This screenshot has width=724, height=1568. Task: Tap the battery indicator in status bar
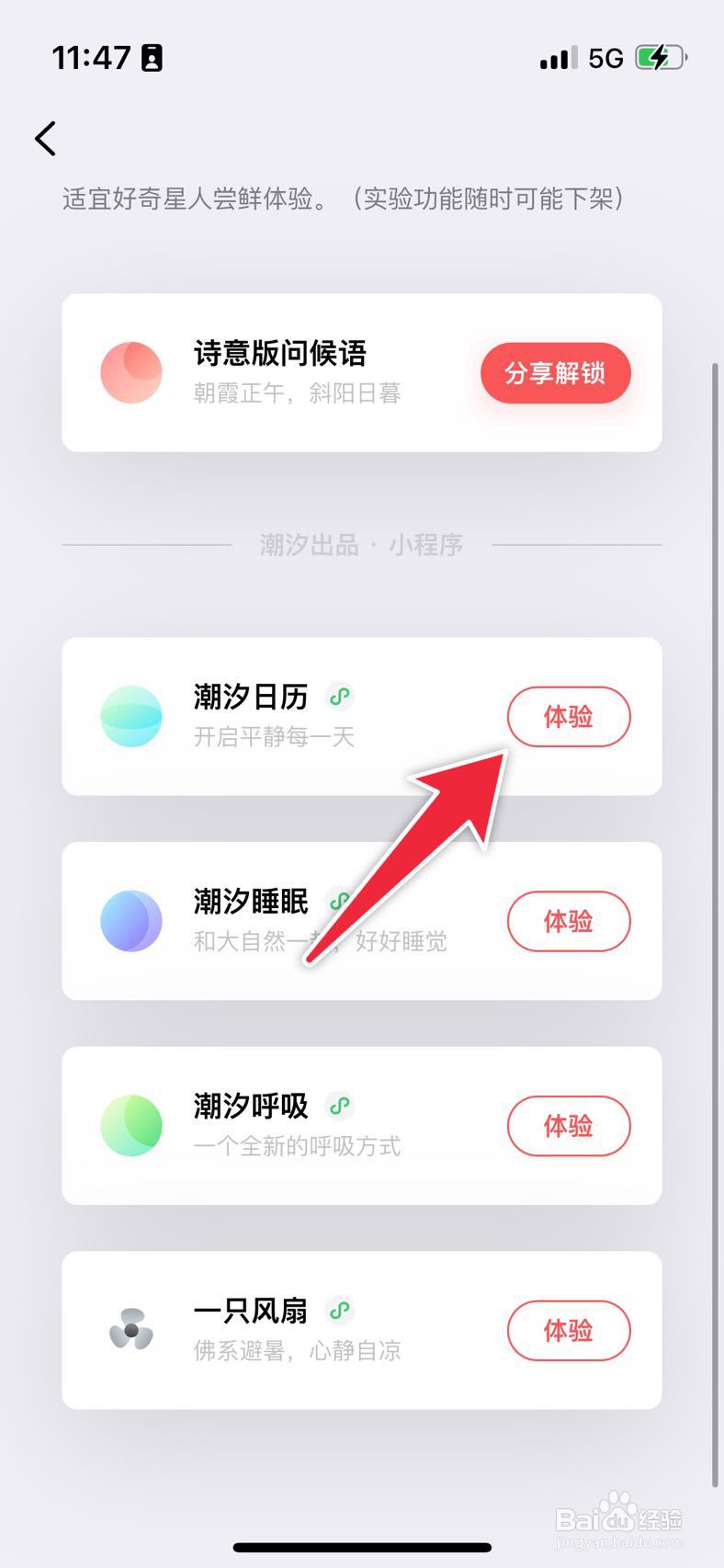point(659,57)
